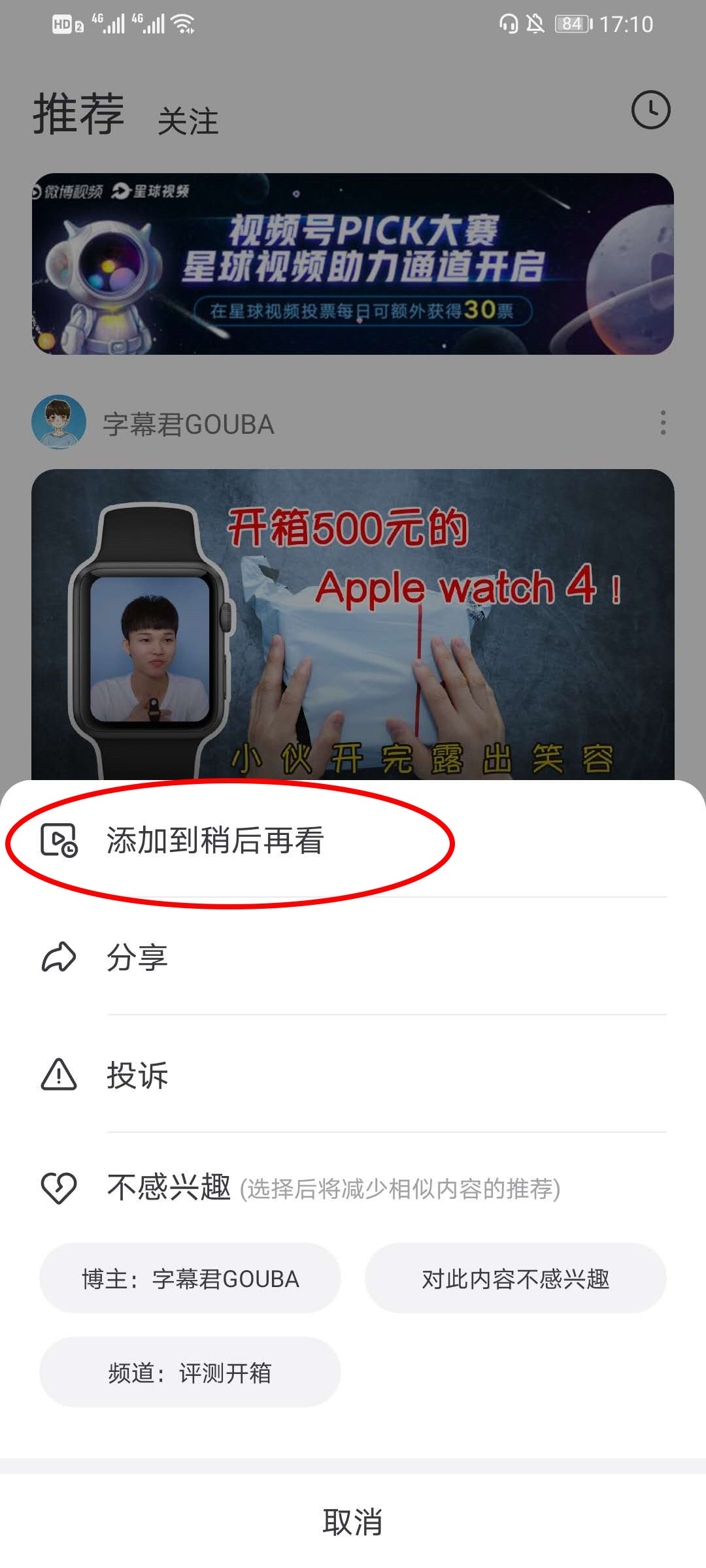Viewport: 706px width, 1568px height.
Task: Open the Apple Watch unboxing video thumbnail
Action: [x=353, y=621]
